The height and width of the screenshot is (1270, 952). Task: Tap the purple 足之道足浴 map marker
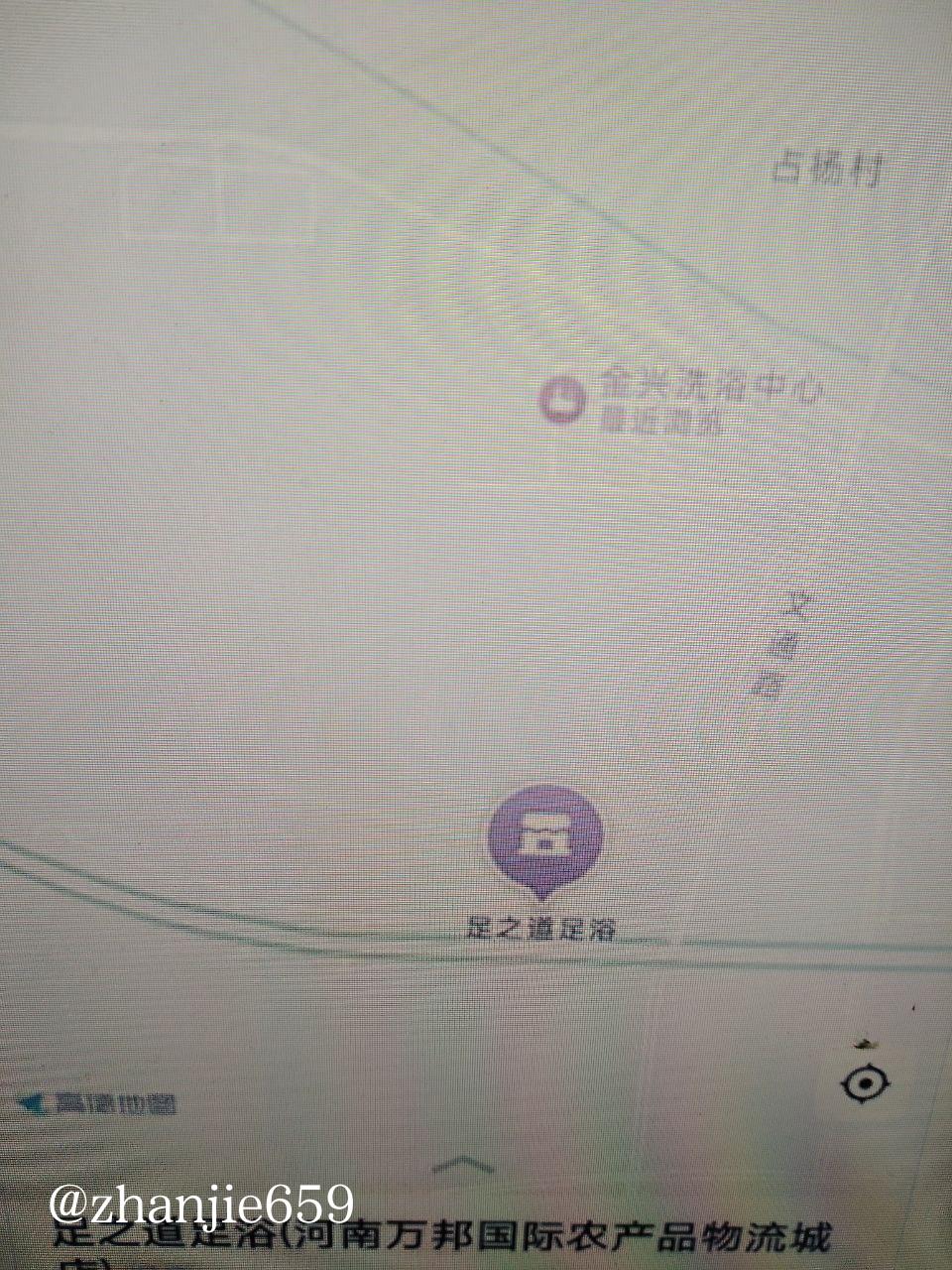(x=544, y=839)
